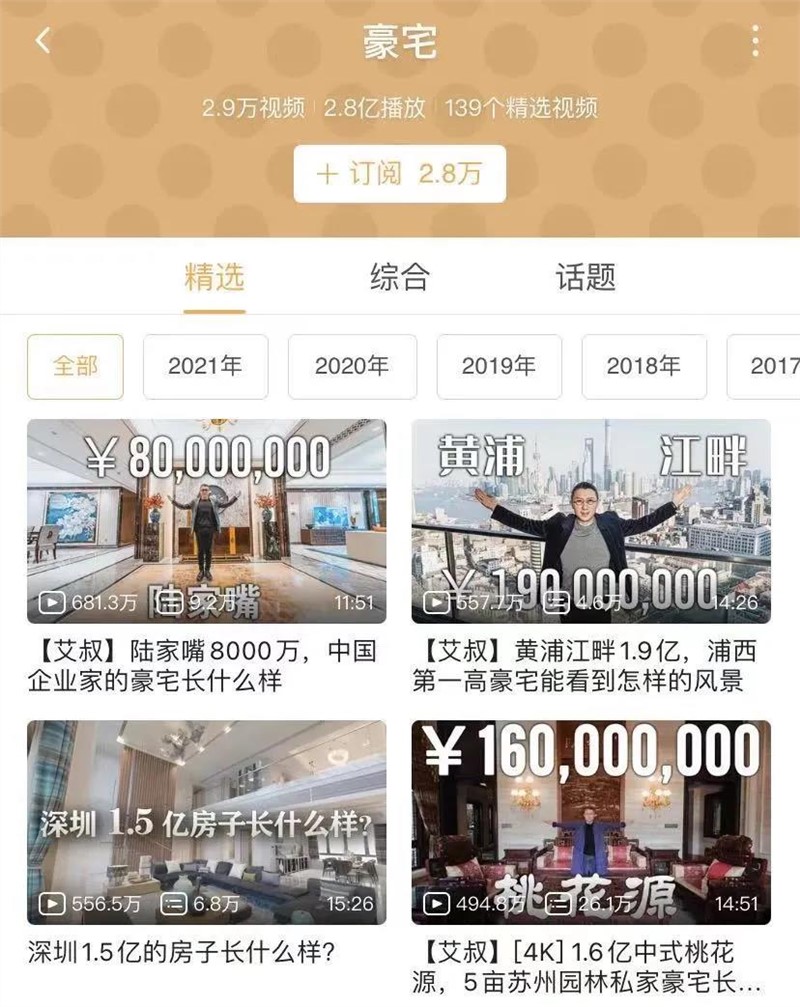Switch to the 综合 tab
Viewport: 800px width, 1007px height.
coord(399,277)
